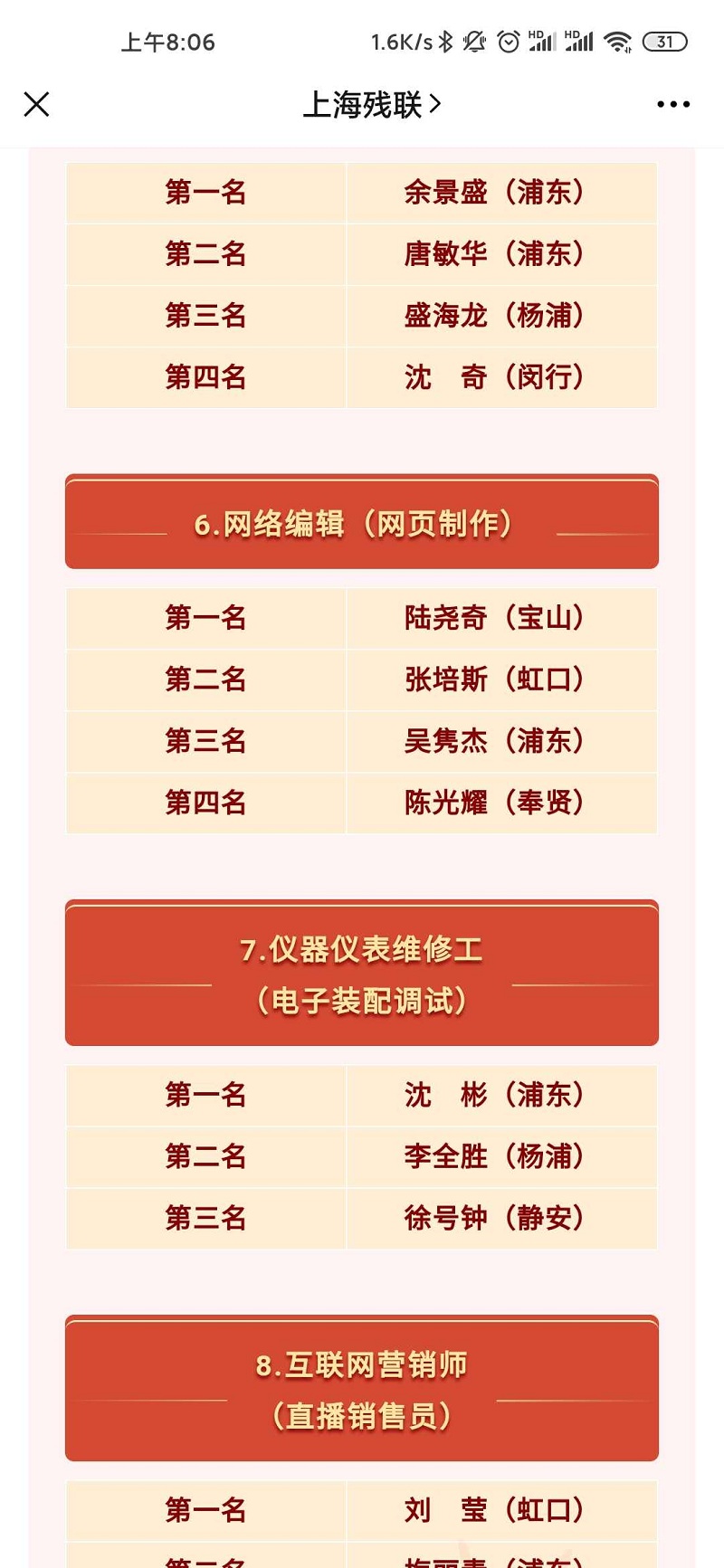Open the three-dot overflow menu
The image size is (724, 1568).
coord(672,105)
